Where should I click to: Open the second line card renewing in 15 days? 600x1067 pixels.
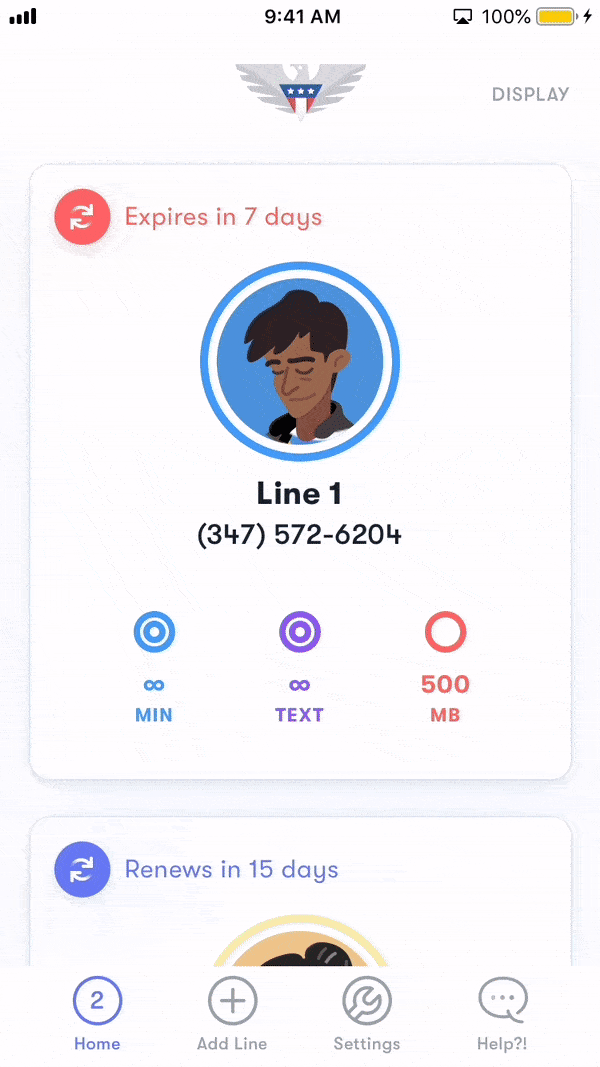click(300, 892)
